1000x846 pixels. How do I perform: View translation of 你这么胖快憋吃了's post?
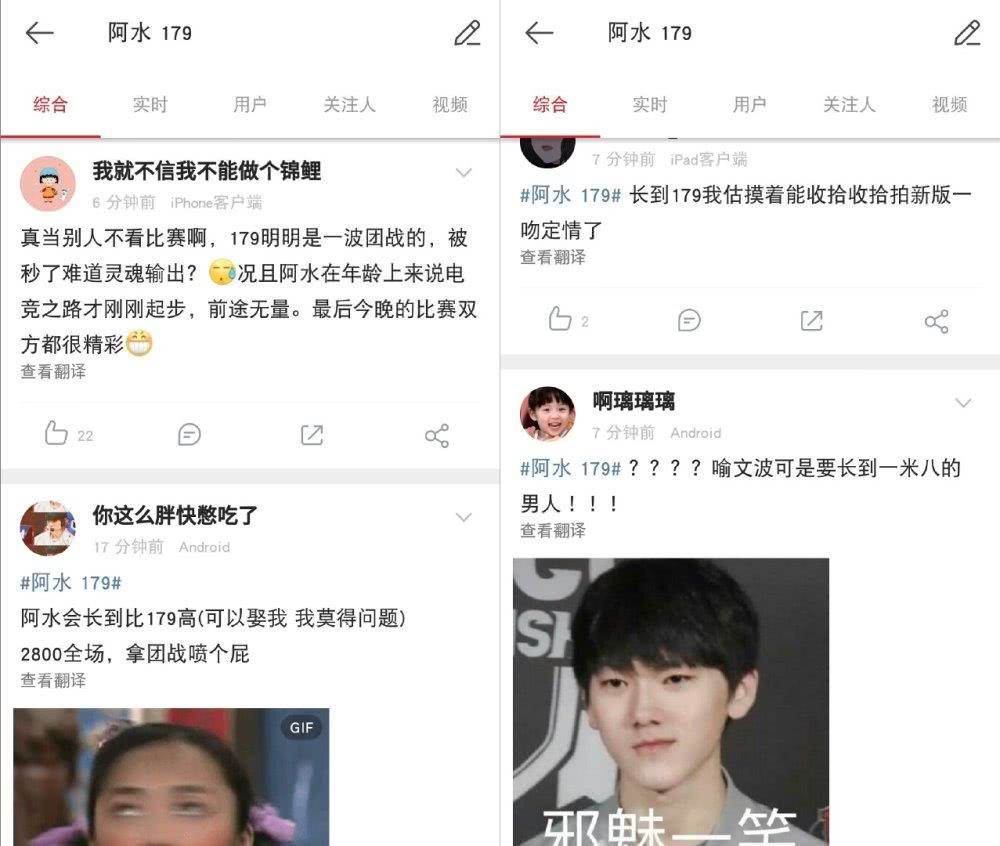pyautogui.click(x=53, y=680)
